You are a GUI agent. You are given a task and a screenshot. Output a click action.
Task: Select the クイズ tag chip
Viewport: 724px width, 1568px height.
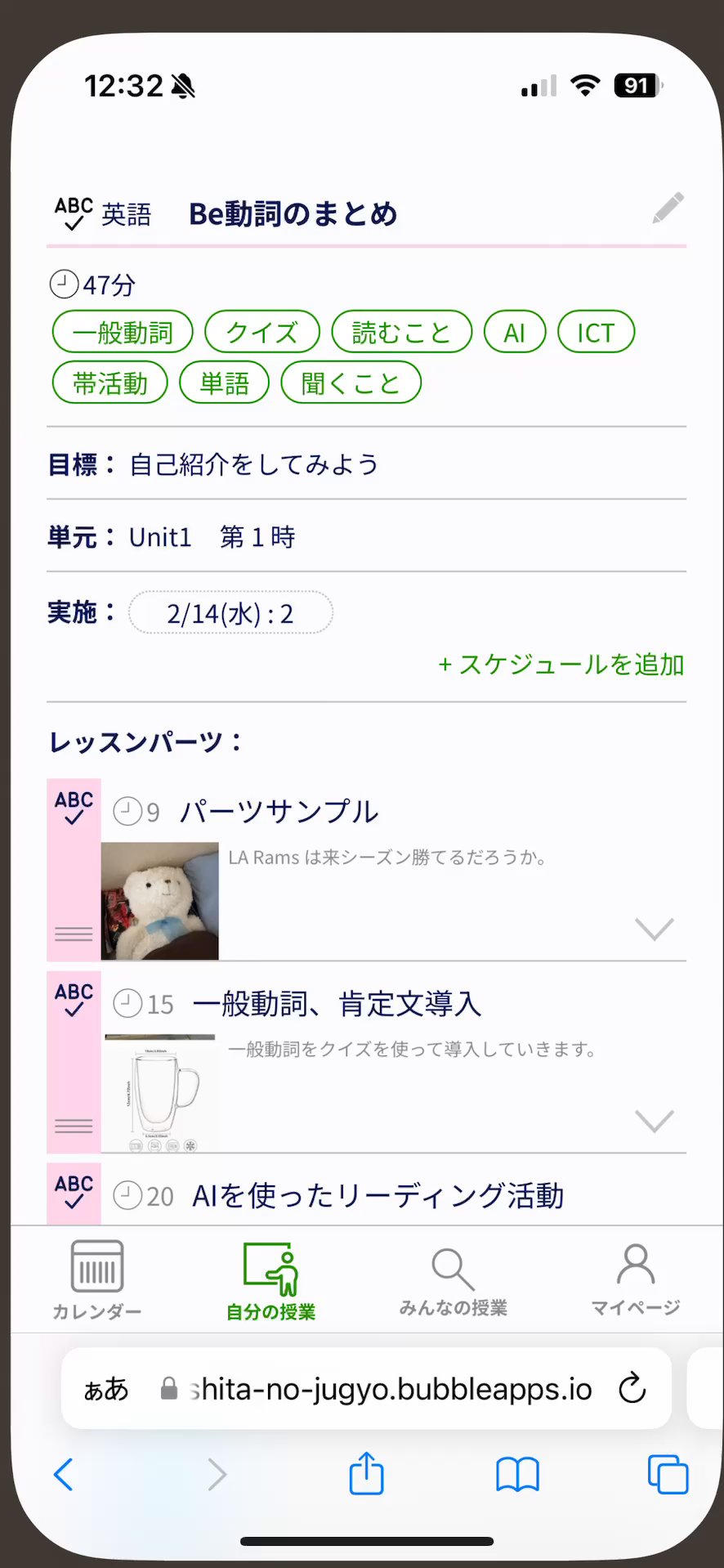(261, 333)
